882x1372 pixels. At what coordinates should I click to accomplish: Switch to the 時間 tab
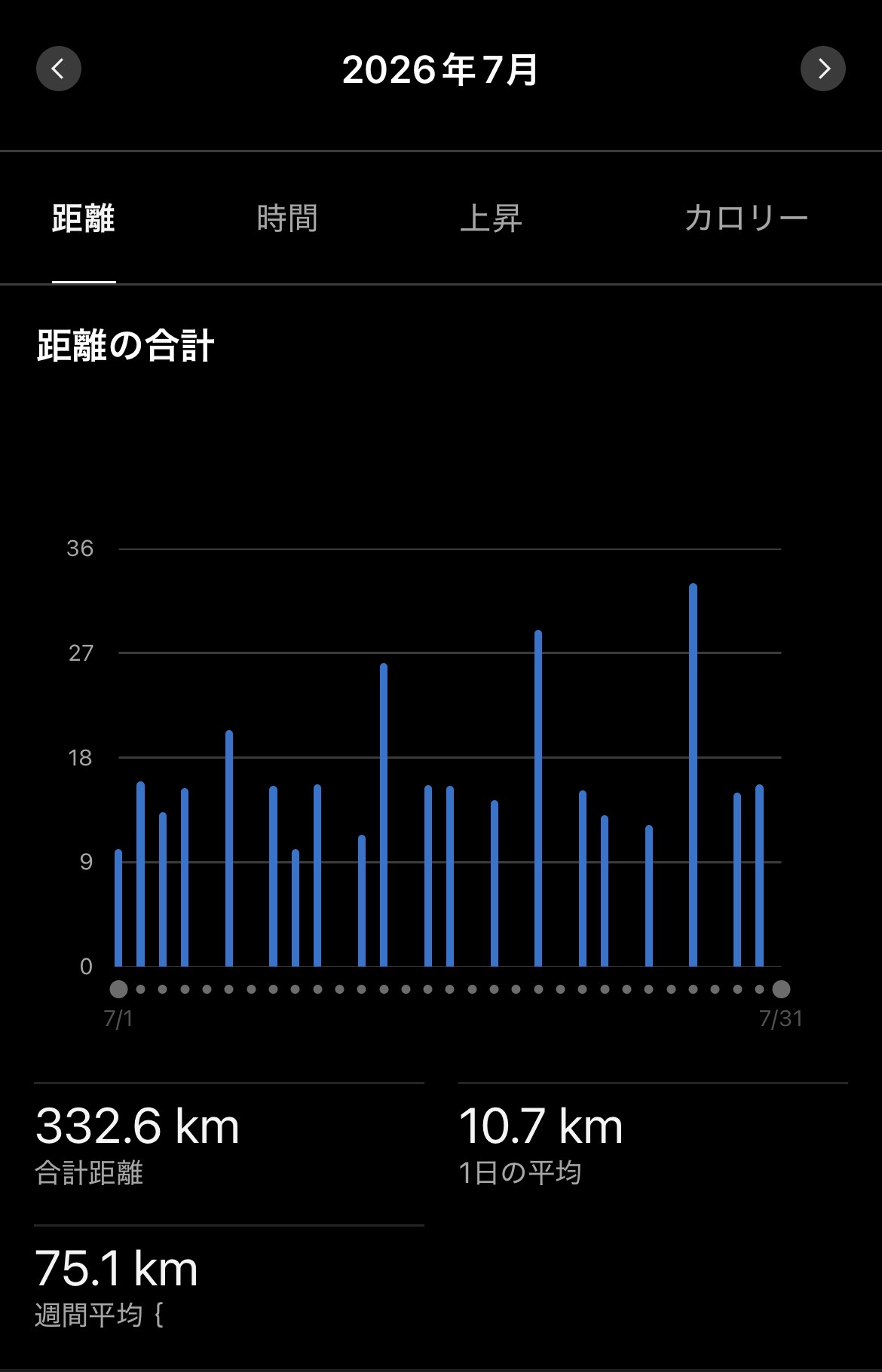coord(287,218)
